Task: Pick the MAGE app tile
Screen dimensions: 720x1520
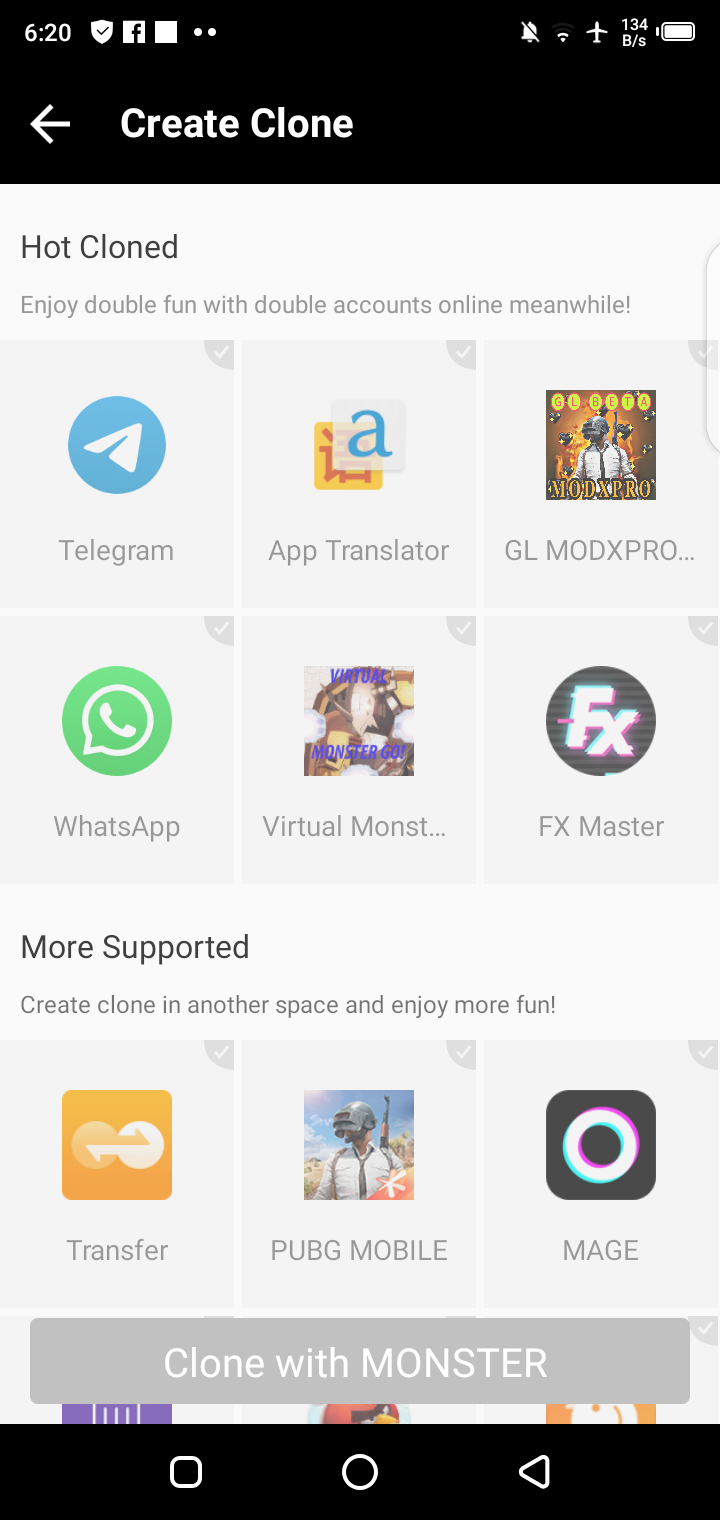Action: [601, 1172]
